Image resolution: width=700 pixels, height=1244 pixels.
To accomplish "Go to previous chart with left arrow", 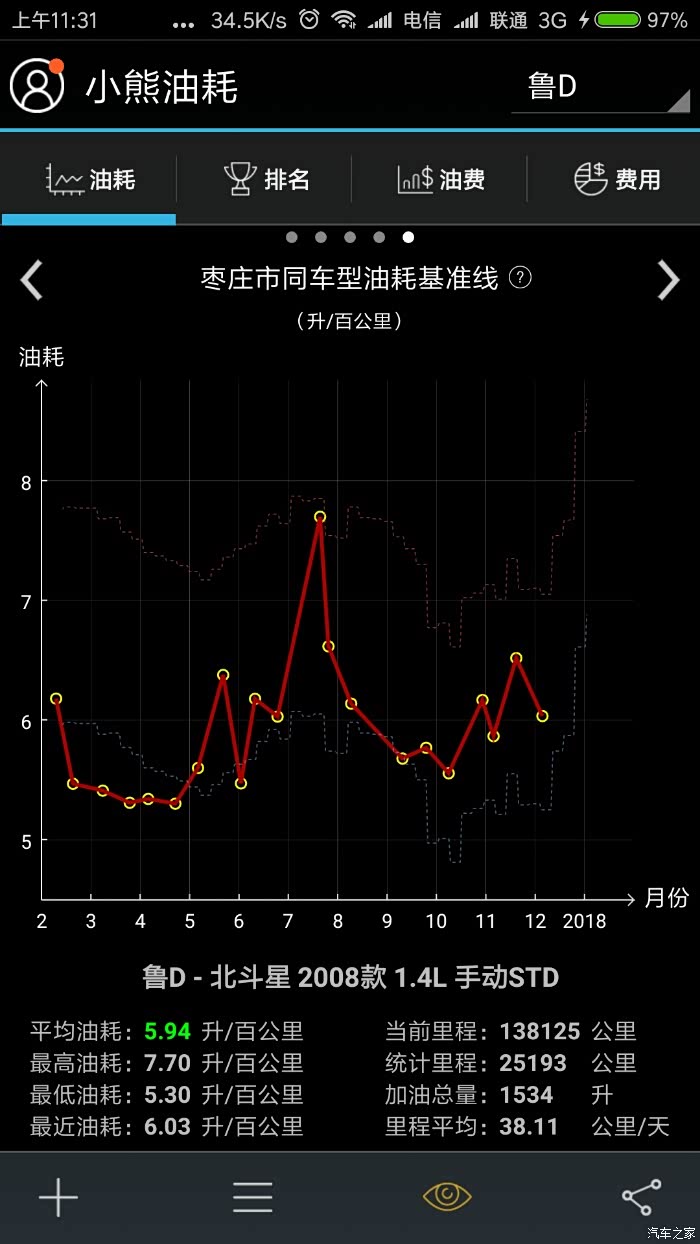I will [x=32, y=280].
